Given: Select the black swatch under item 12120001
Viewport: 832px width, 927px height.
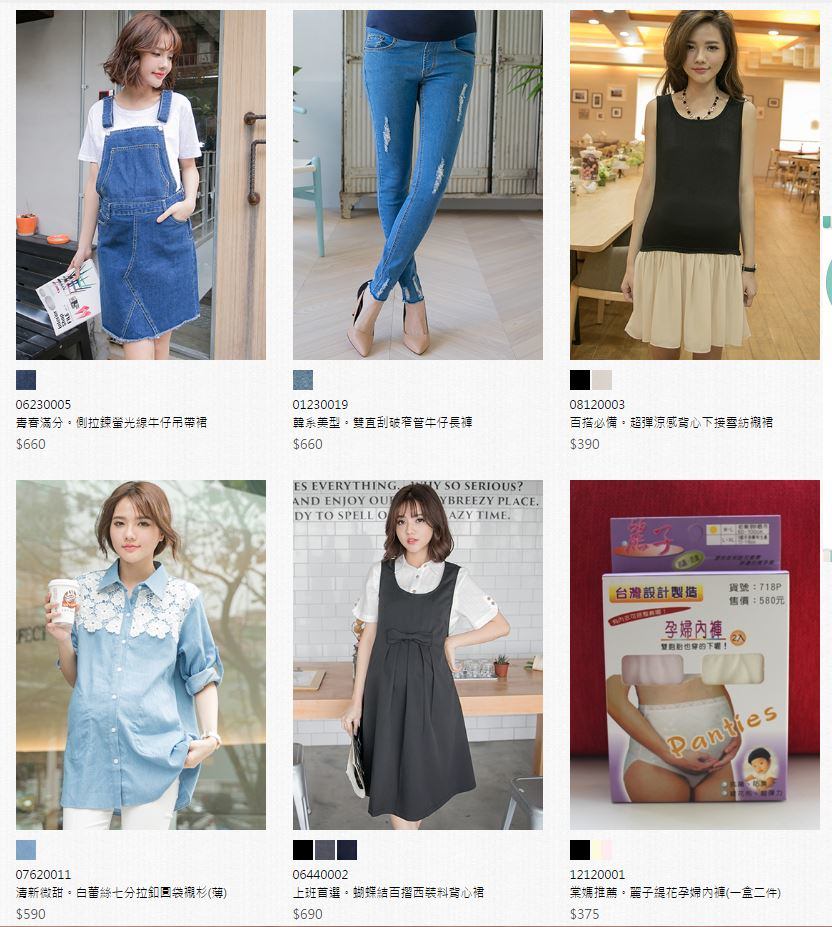Looking at the screenshot, I should pos(580,850).
